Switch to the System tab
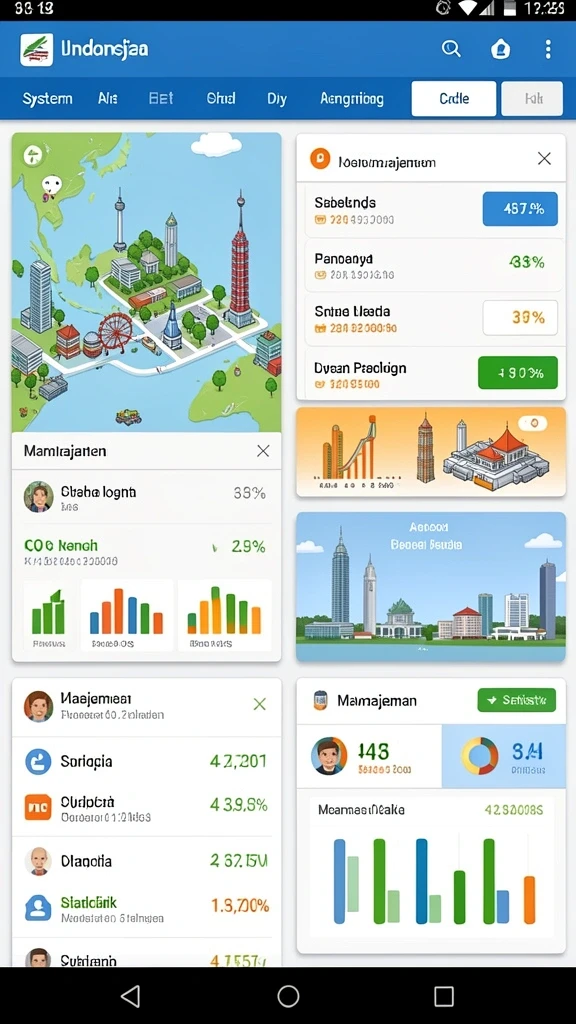The width and height of the screenshot is (576, 1024). point(47,99)
